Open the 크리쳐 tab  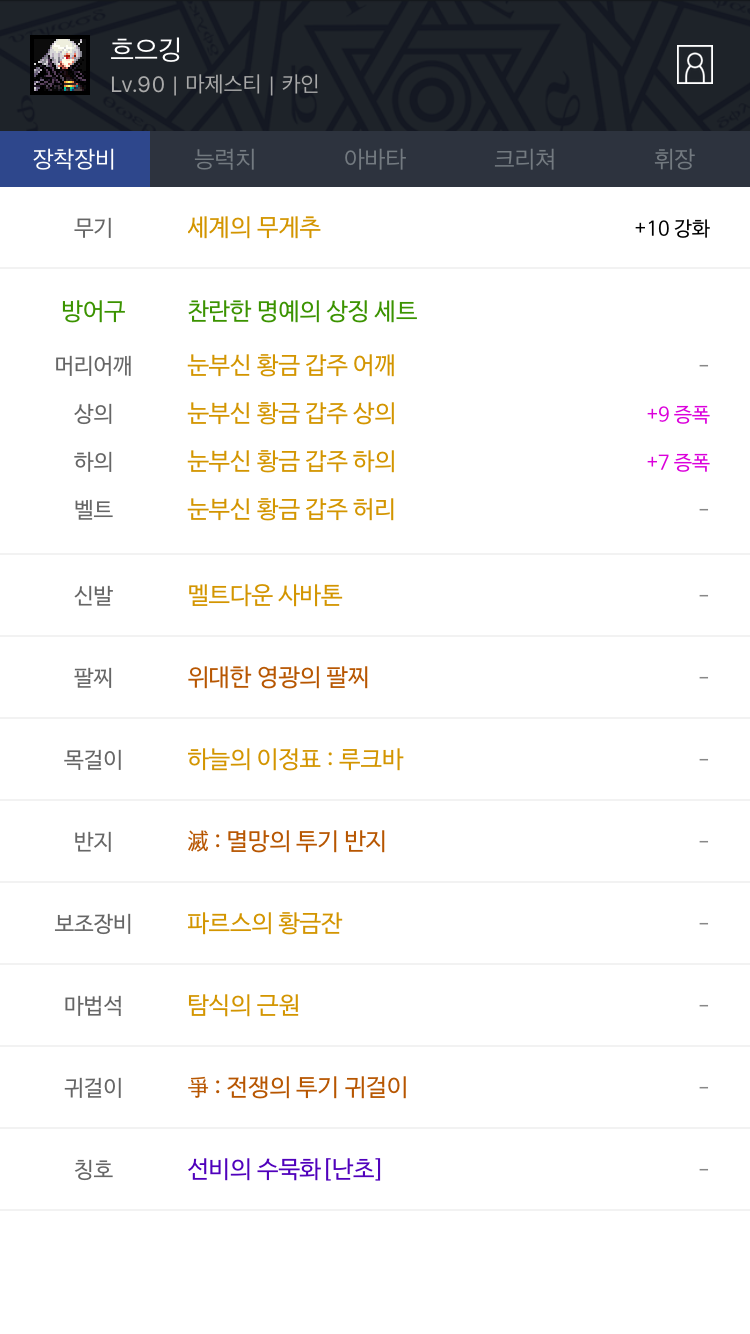pos(525,159)
